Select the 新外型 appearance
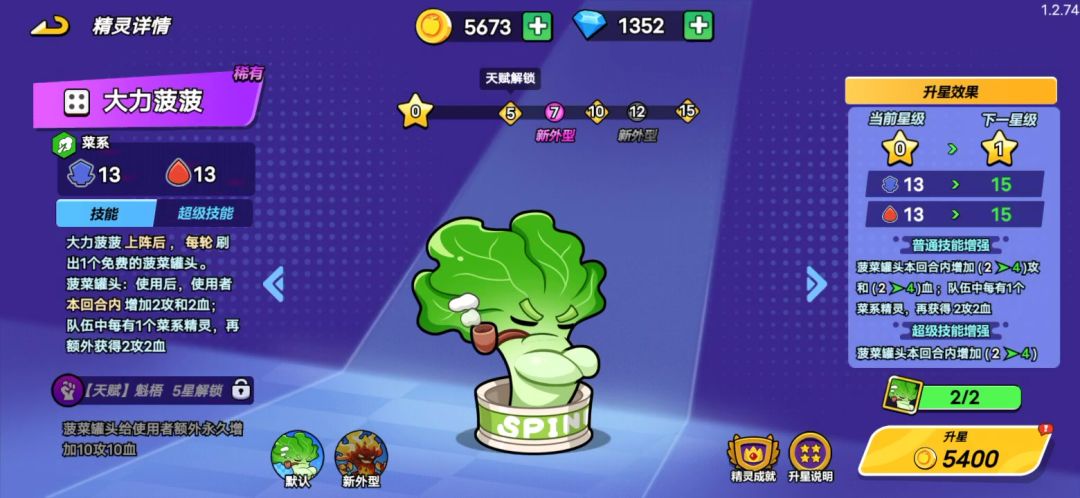Viewport: 1080px width, 498px height. click(x=361, y=456)
